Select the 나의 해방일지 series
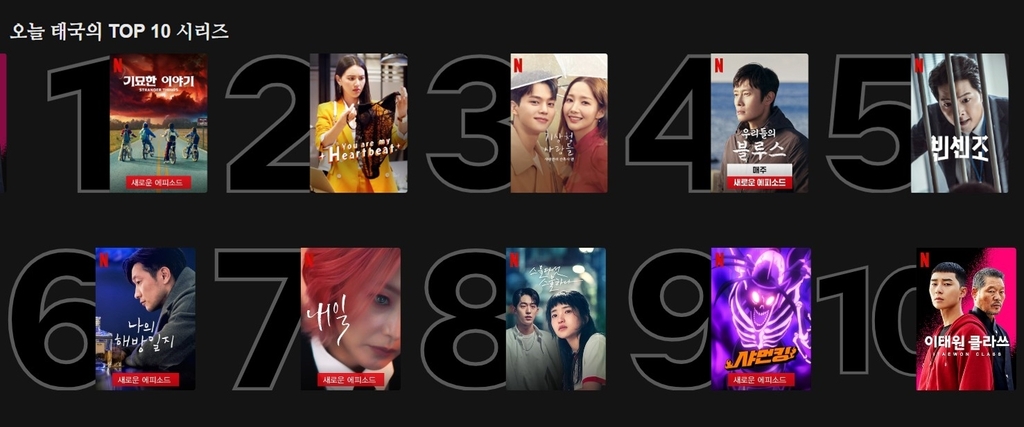 145,318
